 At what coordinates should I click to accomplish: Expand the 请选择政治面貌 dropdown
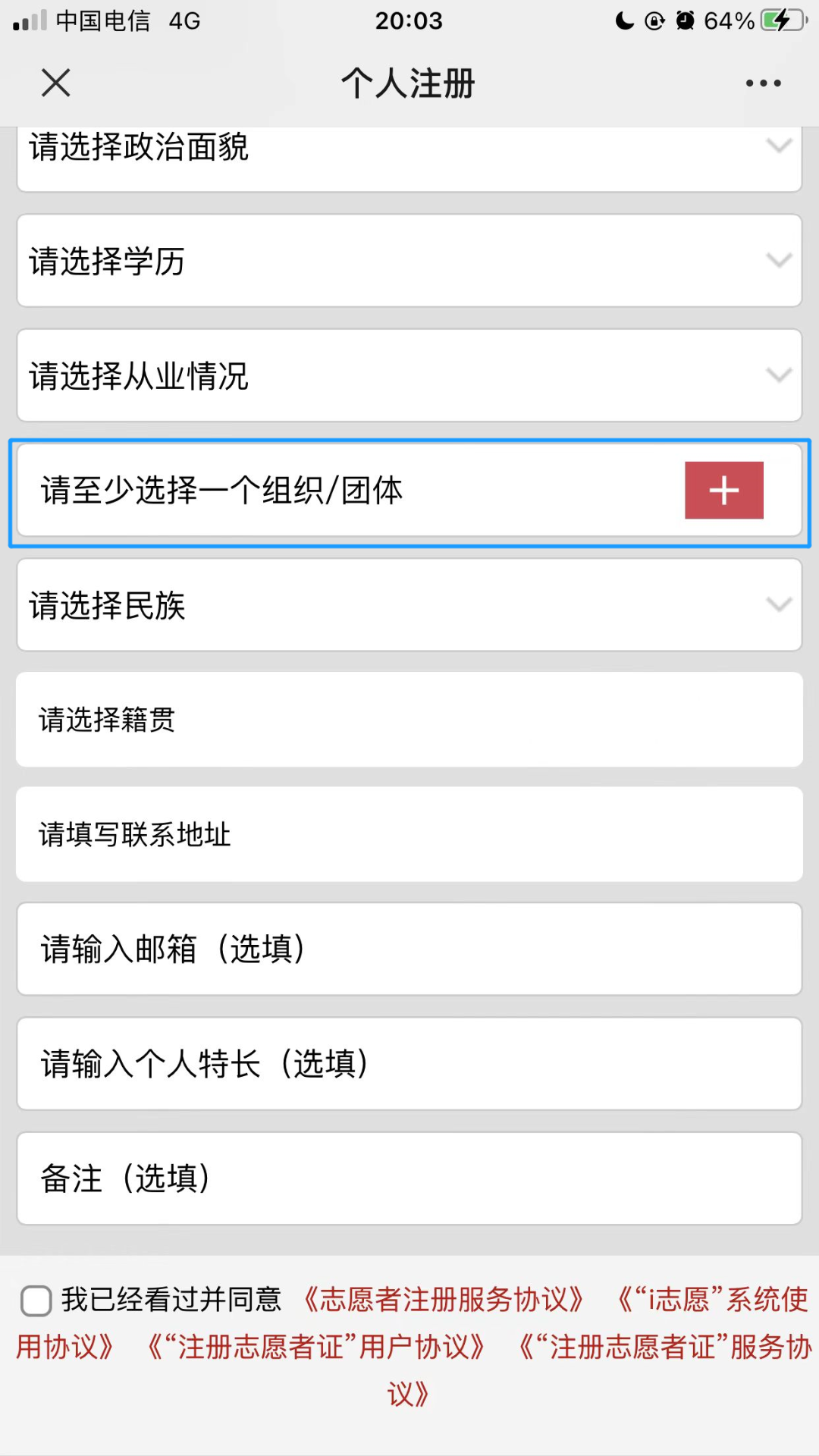click(x=409, y=158)
